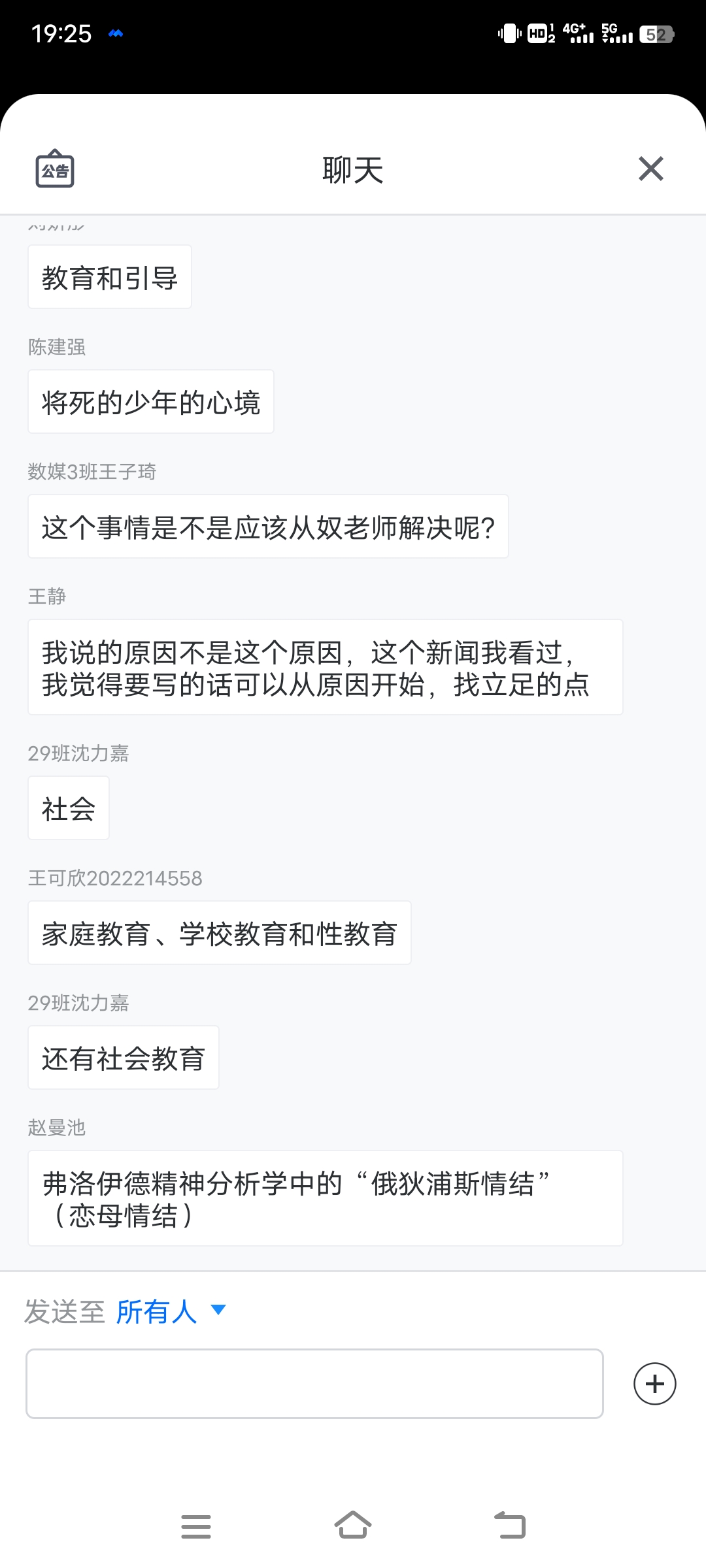Focus the chat message input field
The width and height of the screenshot is (706, 1568).
click(314, 1383)
